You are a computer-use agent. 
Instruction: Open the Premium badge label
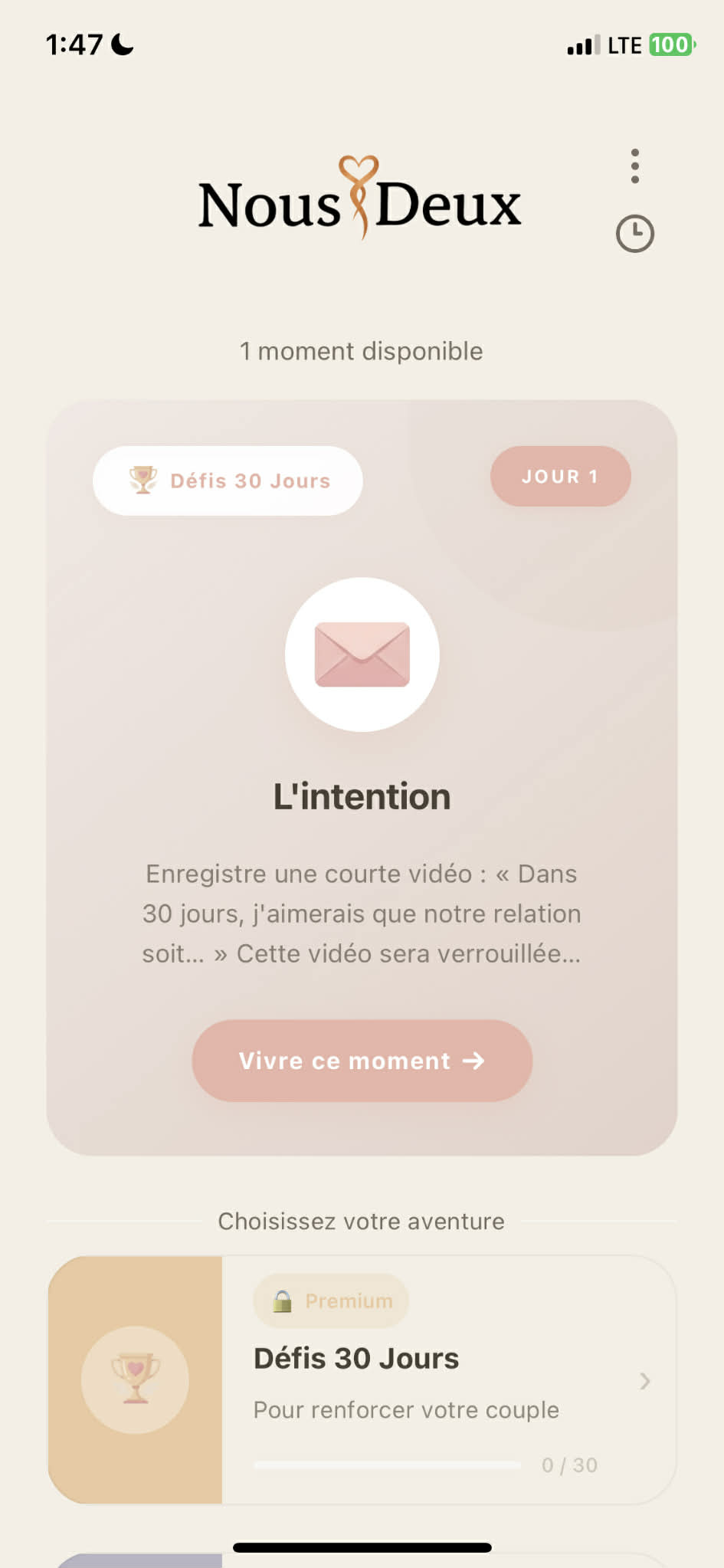pyautogui.click(x=330, y=1301)
